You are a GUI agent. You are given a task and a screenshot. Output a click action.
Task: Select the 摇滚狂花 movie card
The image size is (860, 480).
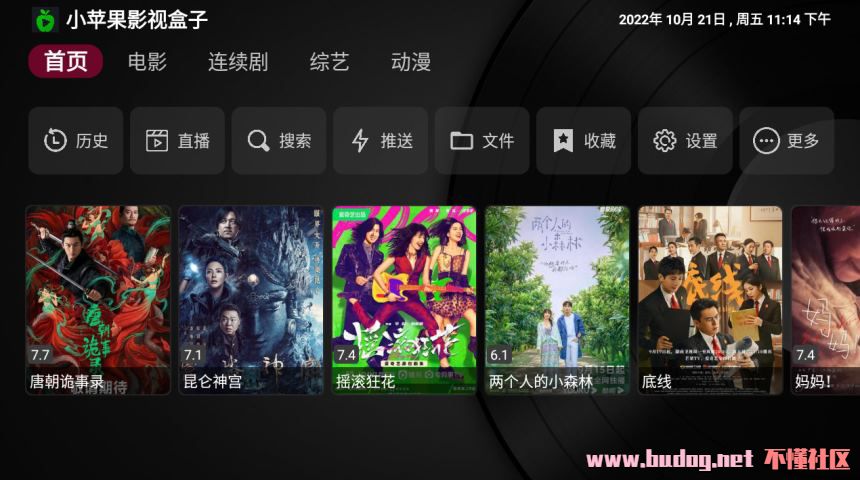[404, 298]
